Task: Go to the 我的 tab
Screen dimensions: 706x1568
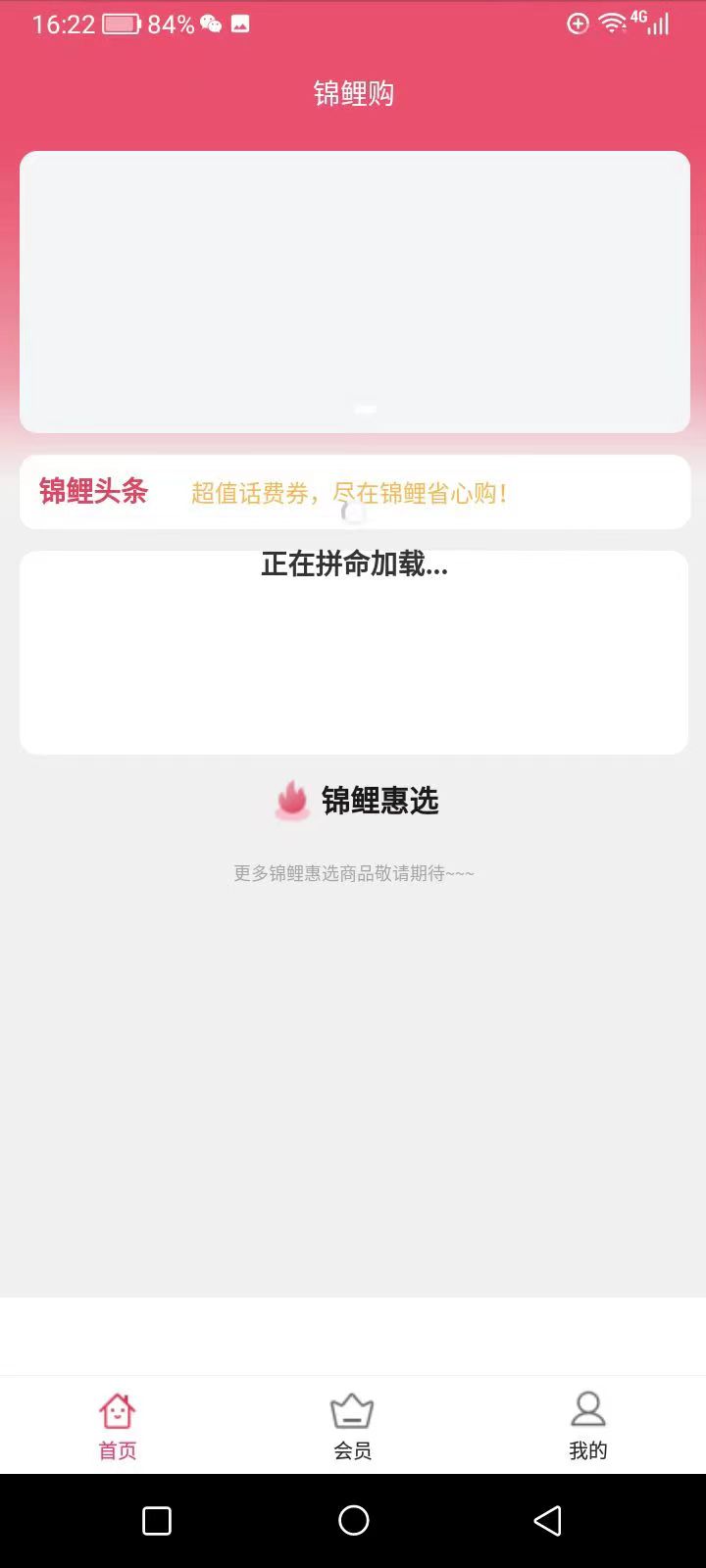Action: click(x=588, y=1425)
